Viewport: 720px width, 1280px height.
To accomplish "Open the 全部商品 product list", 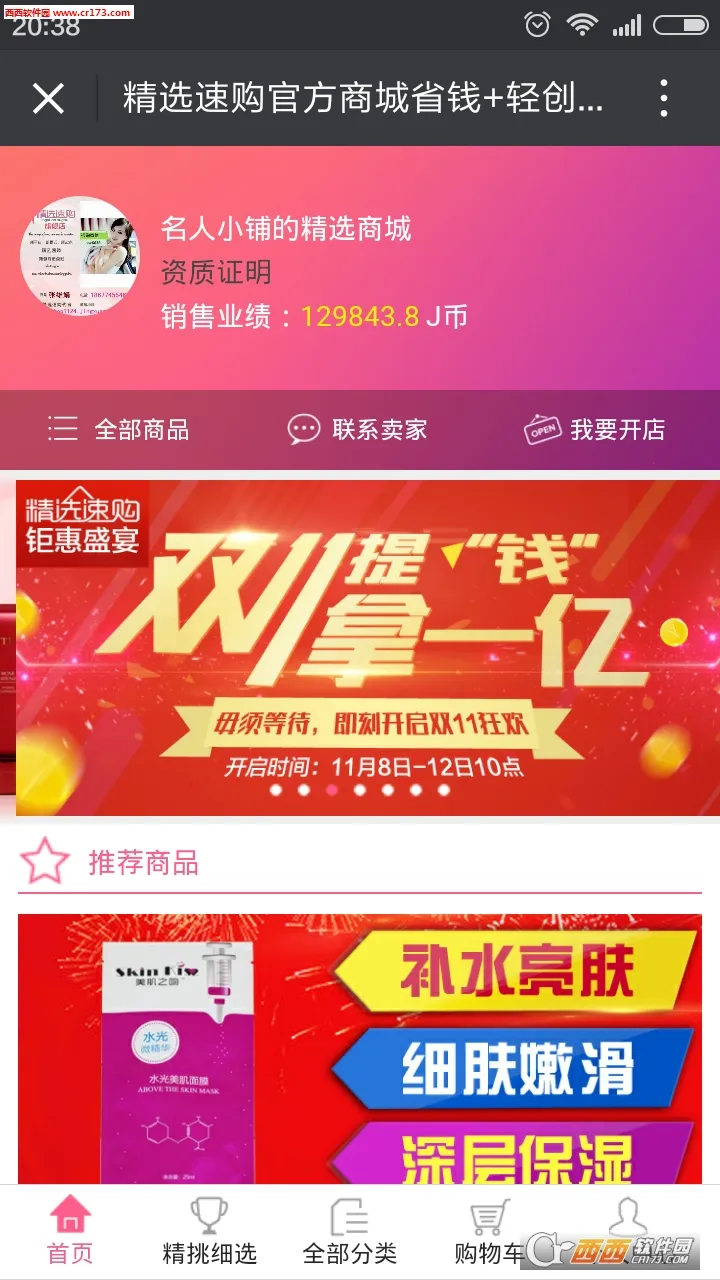I will click(x=120, y=430).
